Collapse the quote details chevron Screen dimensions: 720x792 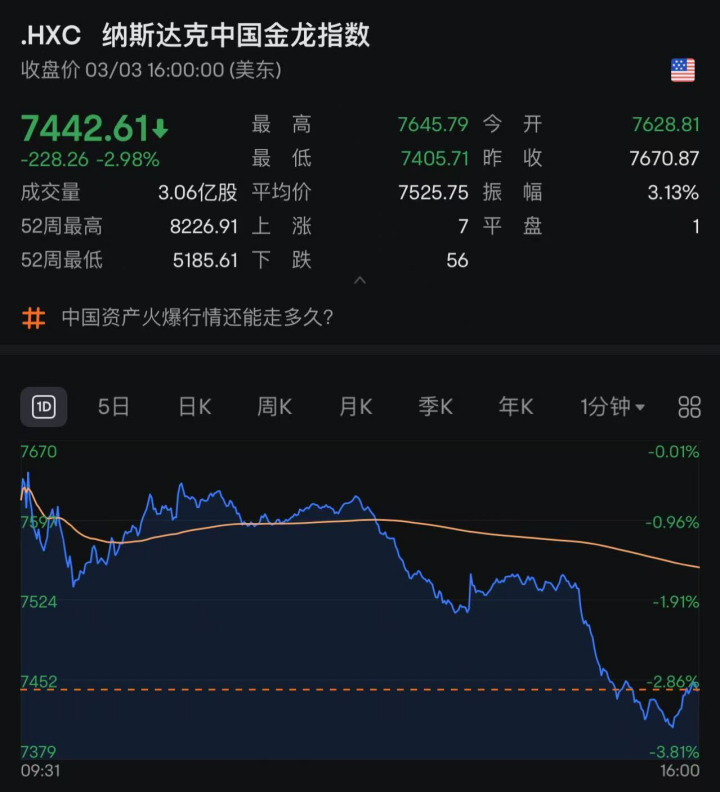[x=360, y=281]
